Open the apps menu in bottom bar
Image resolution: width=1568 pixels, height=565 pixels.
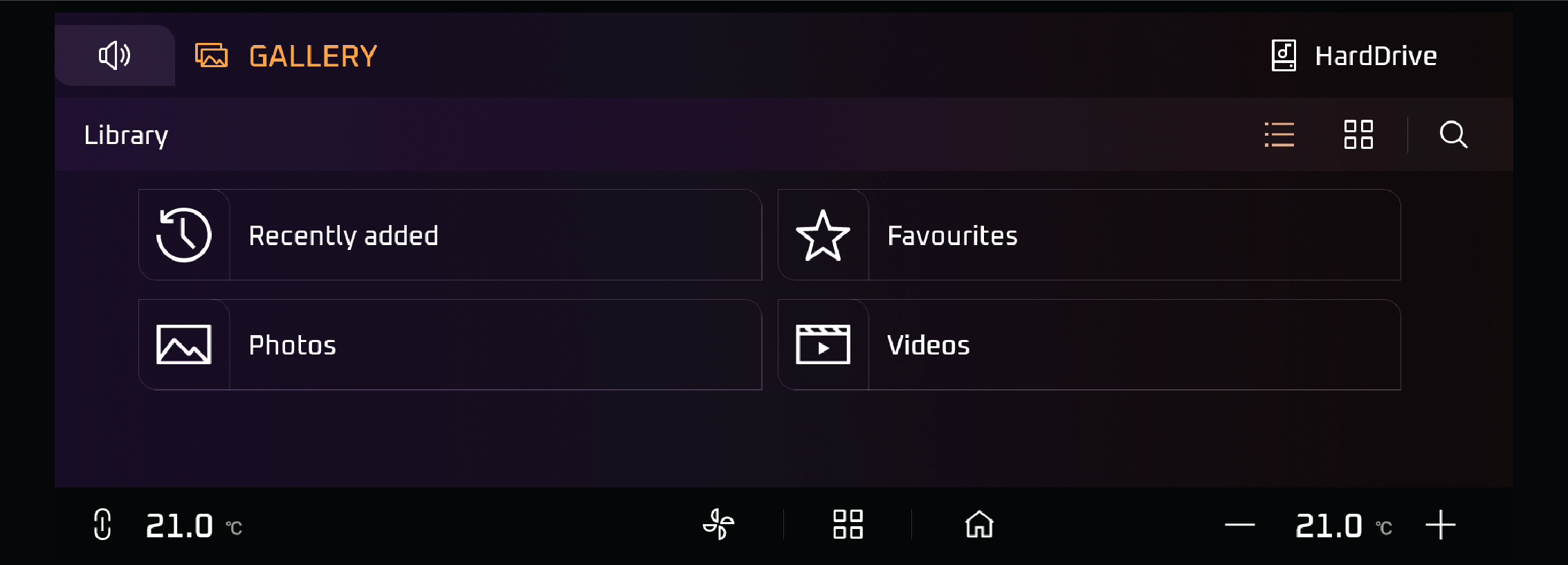848,524
